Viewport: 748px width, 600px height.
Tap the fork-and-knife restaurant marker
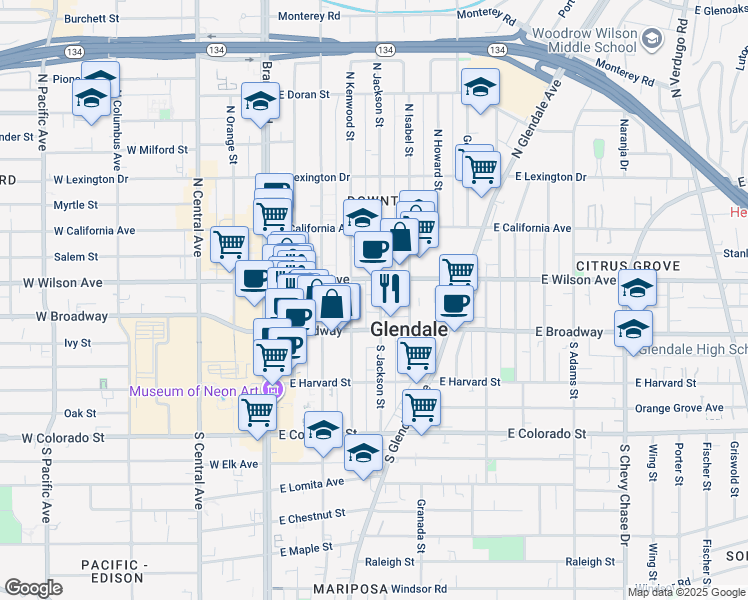391,288
